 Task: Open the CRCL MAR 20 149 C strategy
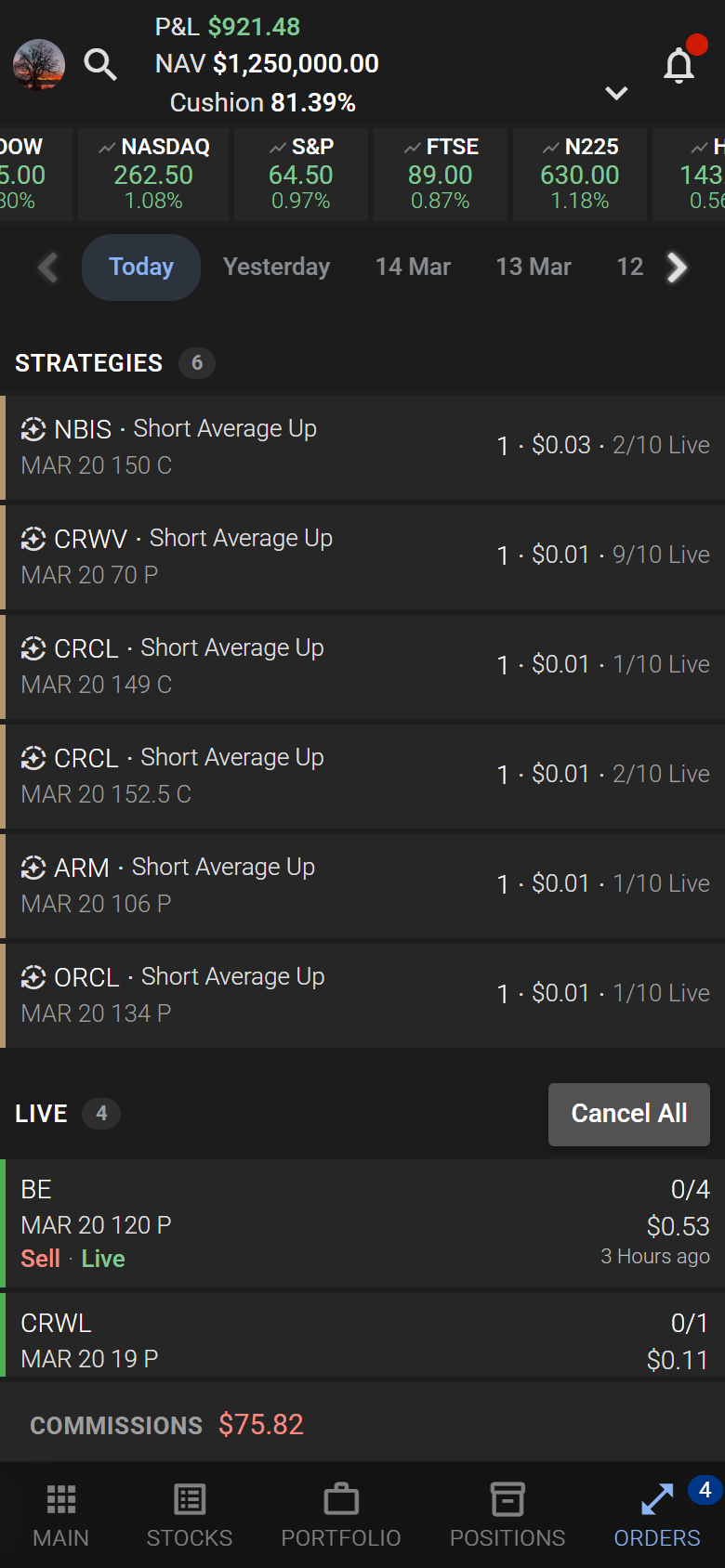pos(362,666)
